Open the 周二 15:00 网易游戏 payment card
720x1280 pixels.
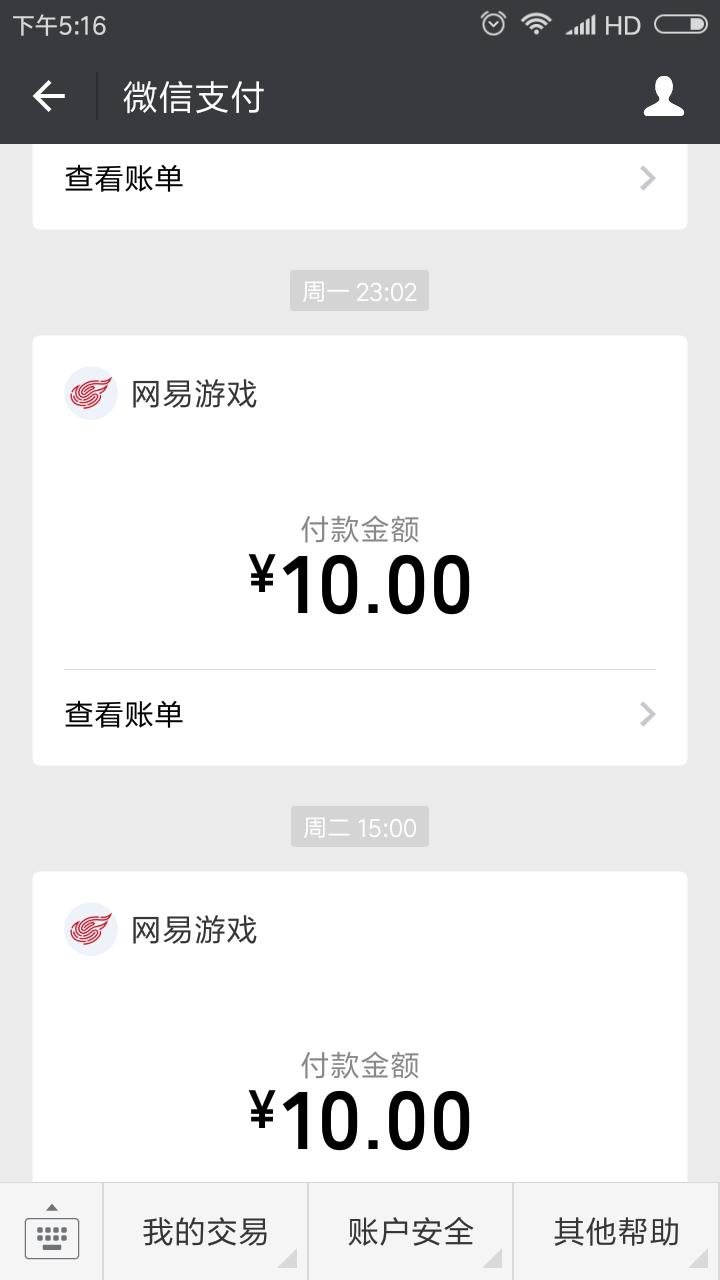coord(360,1027)
